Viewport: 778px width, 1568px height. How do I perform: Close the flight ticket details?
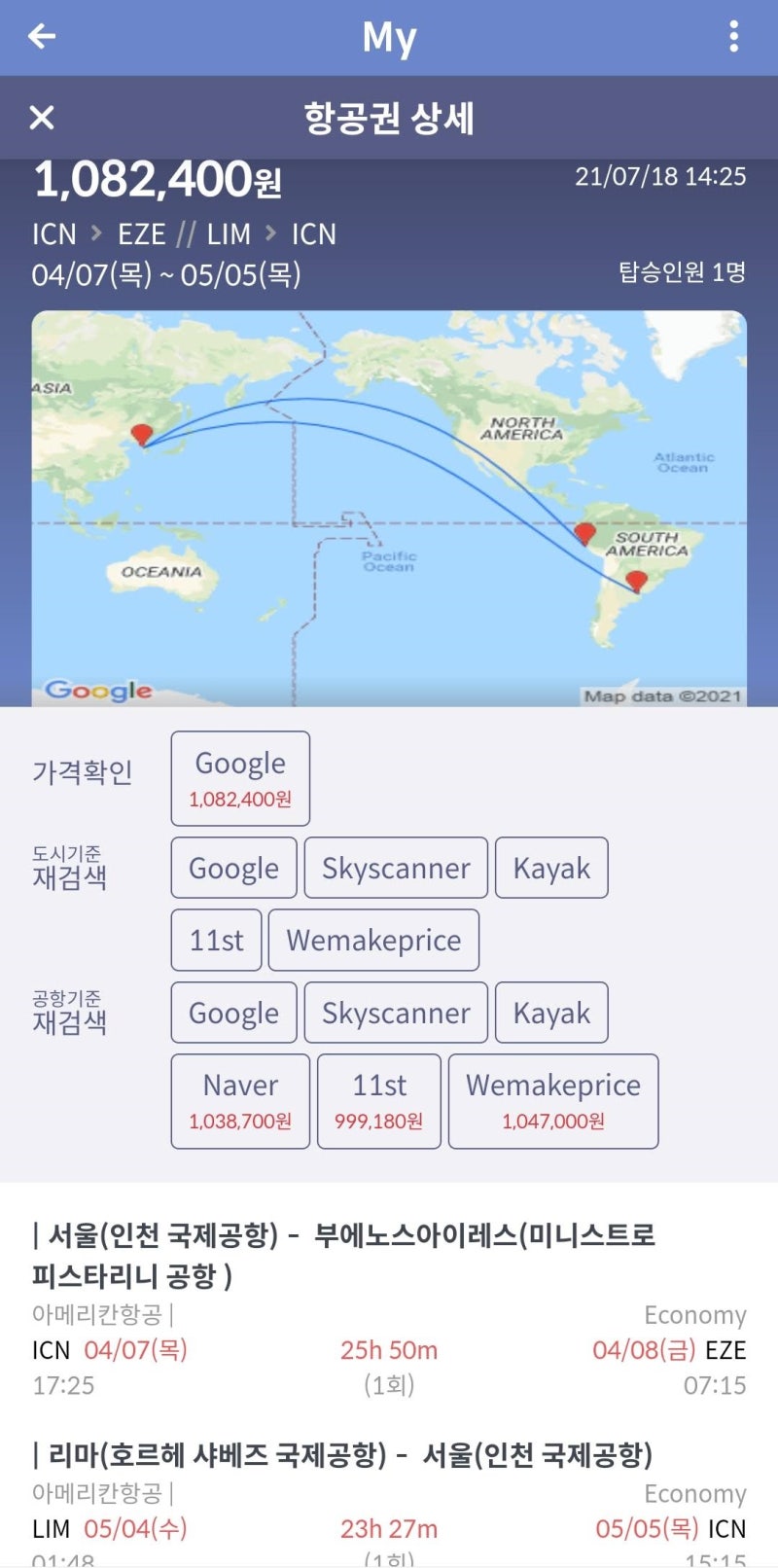[42, 118]
